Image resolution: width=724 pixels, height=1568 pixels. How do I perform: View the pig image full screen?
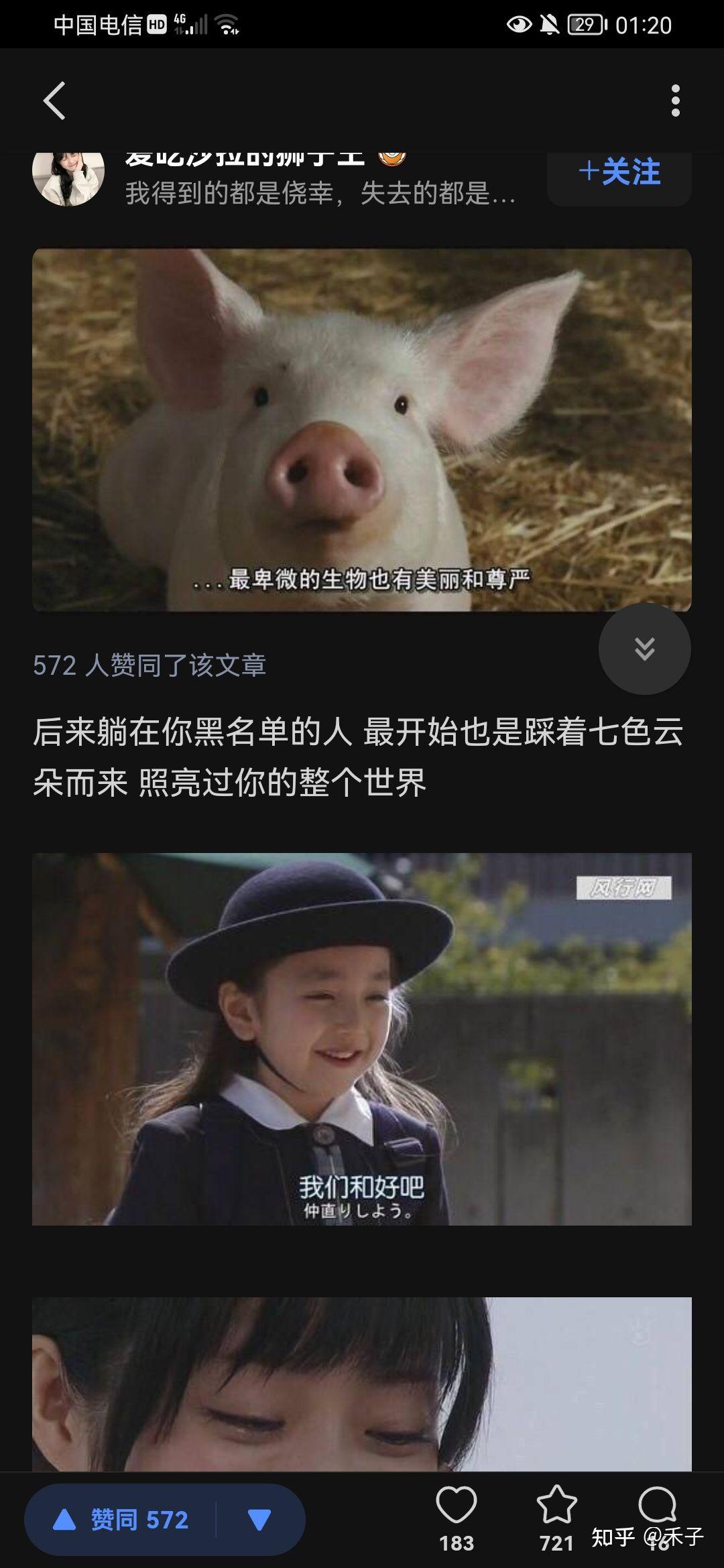pyautogui.click(x=362, y=430)
